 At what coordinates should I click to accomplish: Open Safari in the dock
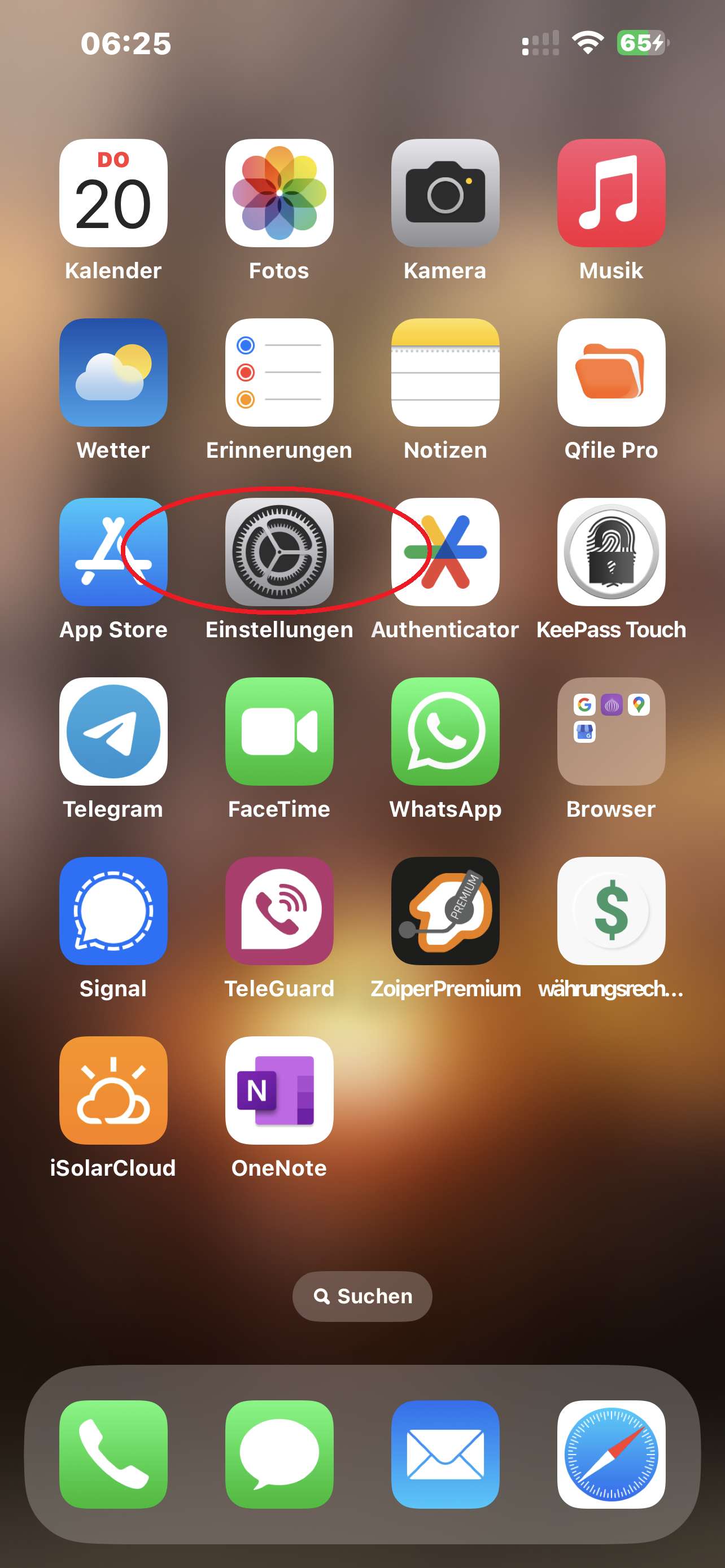[610, 1453]
